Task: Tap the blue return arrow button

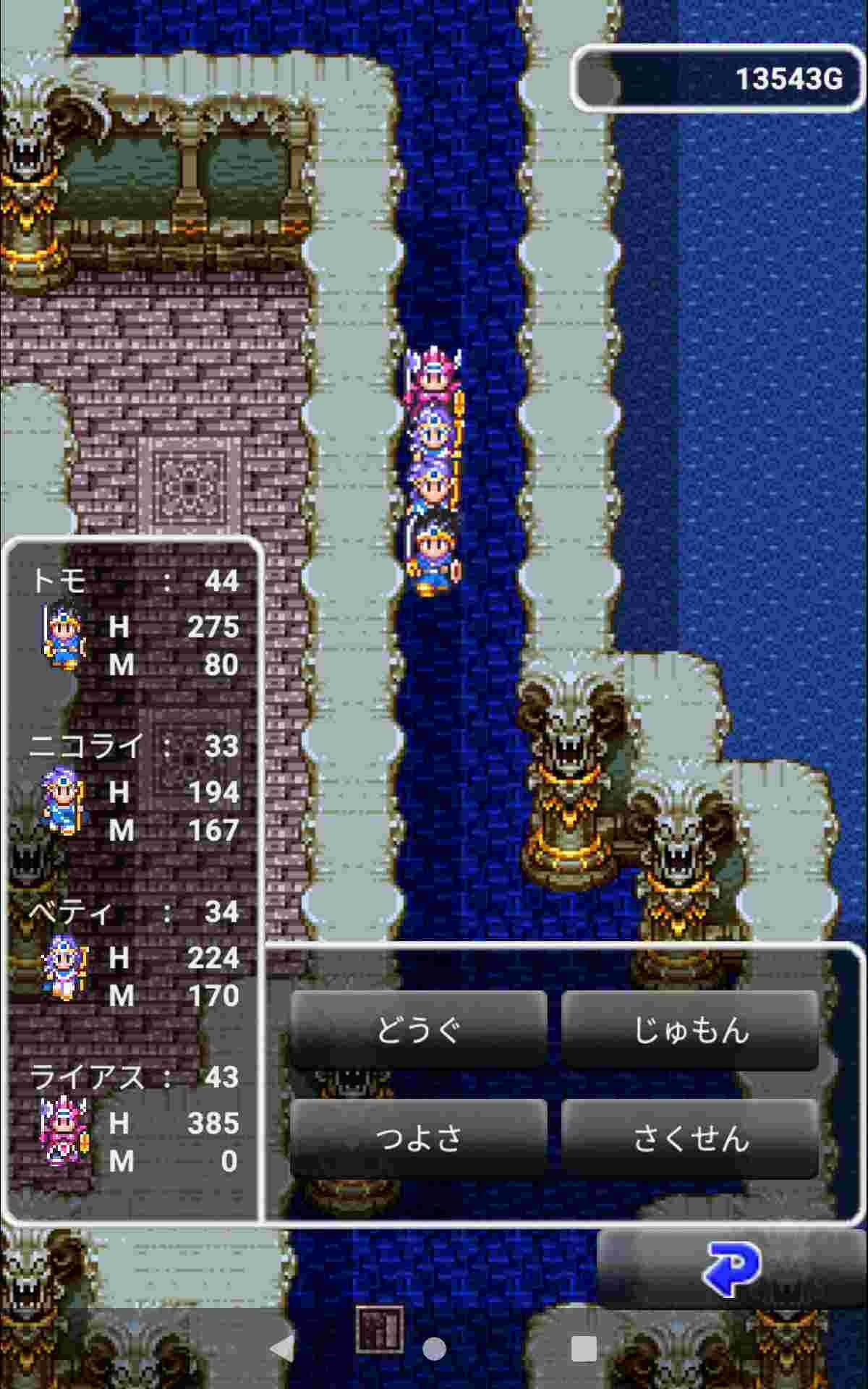Action: click(732, 1270)
